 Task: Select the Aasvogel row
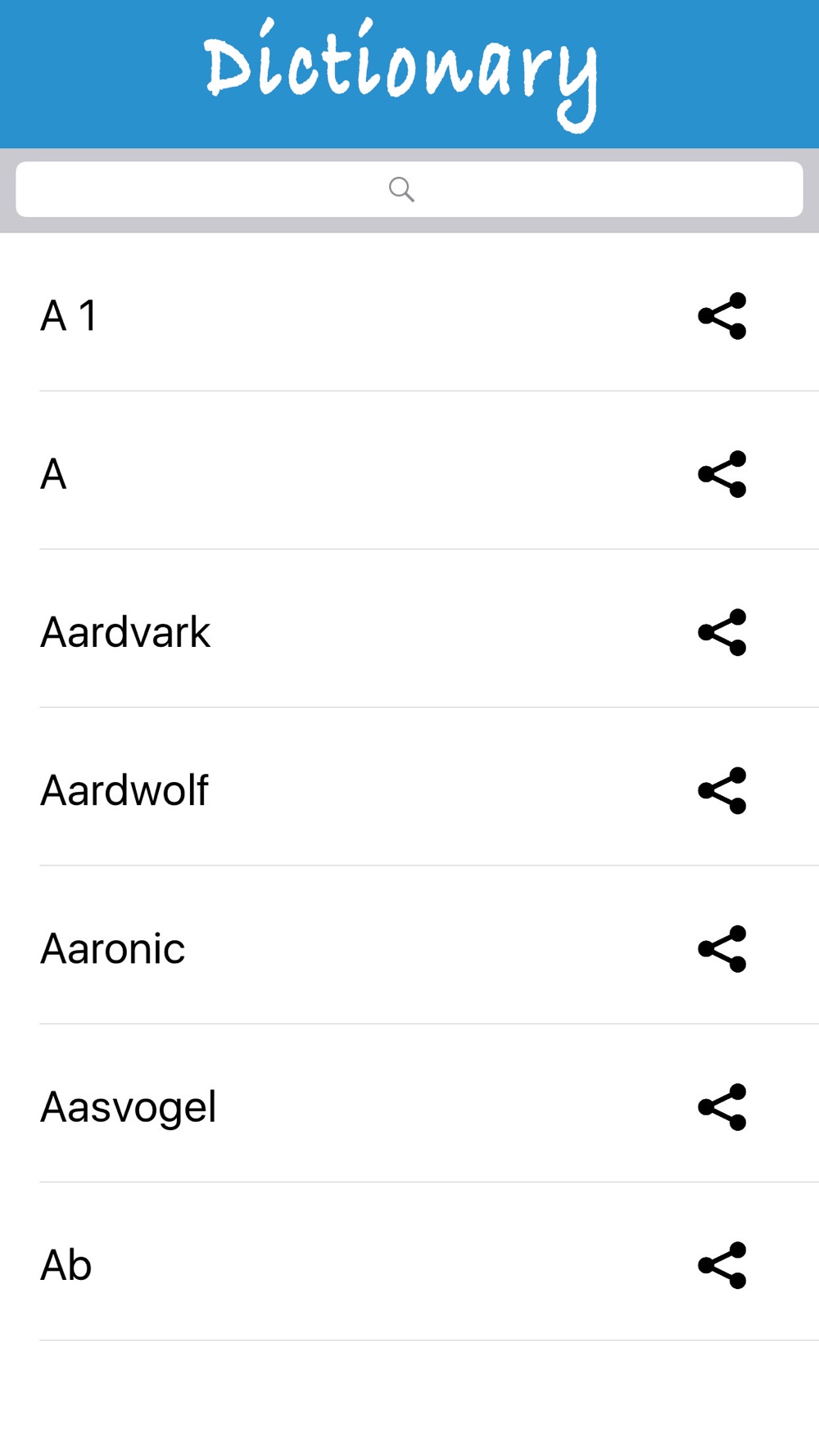(129, 1107)
